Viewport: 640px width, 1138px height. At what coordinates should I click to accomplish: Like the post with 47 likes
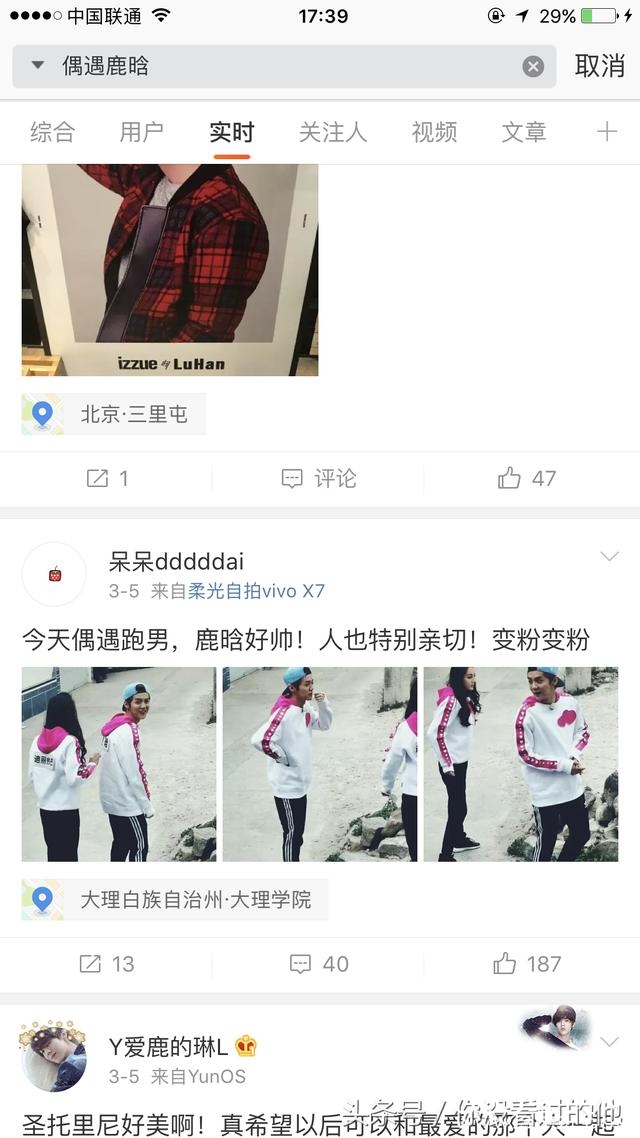526,478
